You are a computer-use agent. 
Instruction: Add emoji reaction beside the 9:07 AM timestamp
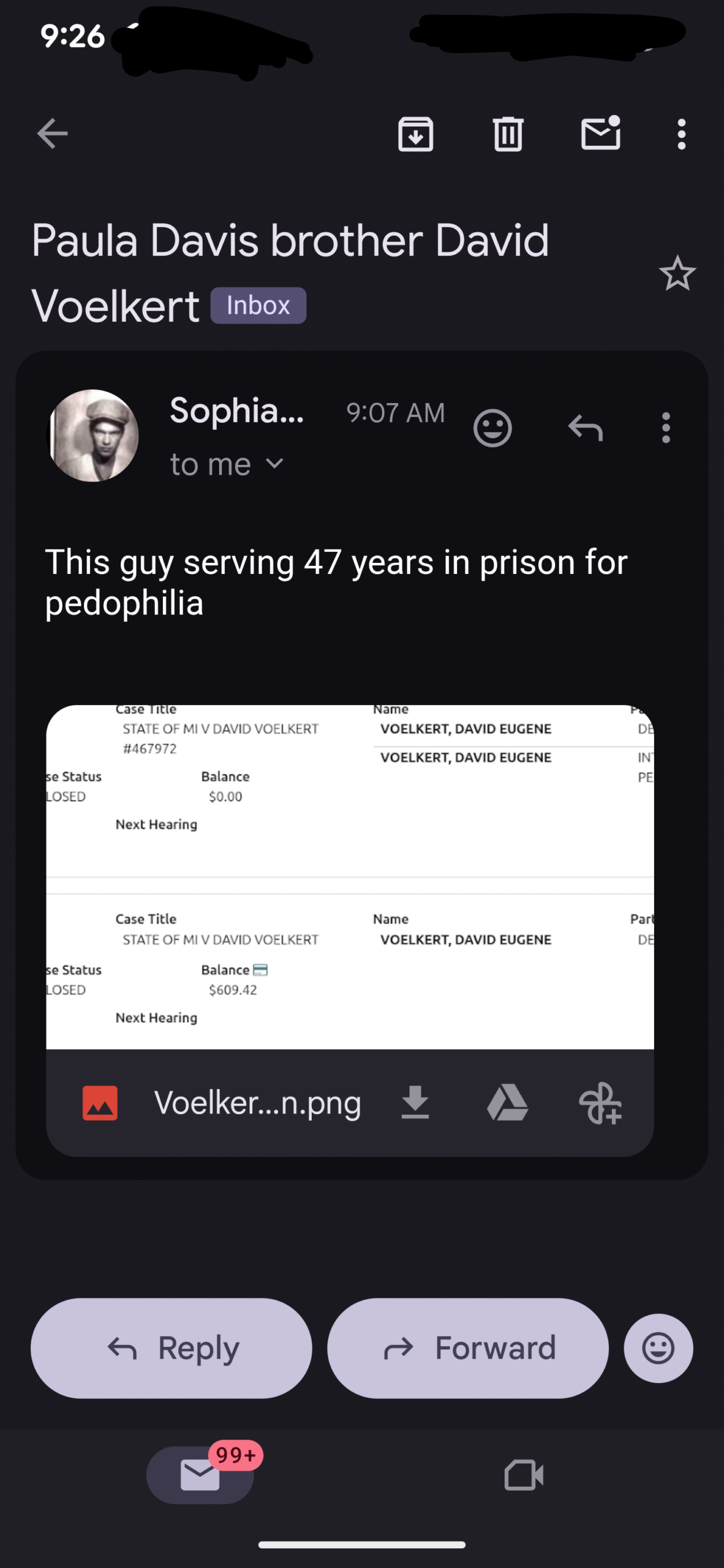pyautogui.click(x=492, y=428)
